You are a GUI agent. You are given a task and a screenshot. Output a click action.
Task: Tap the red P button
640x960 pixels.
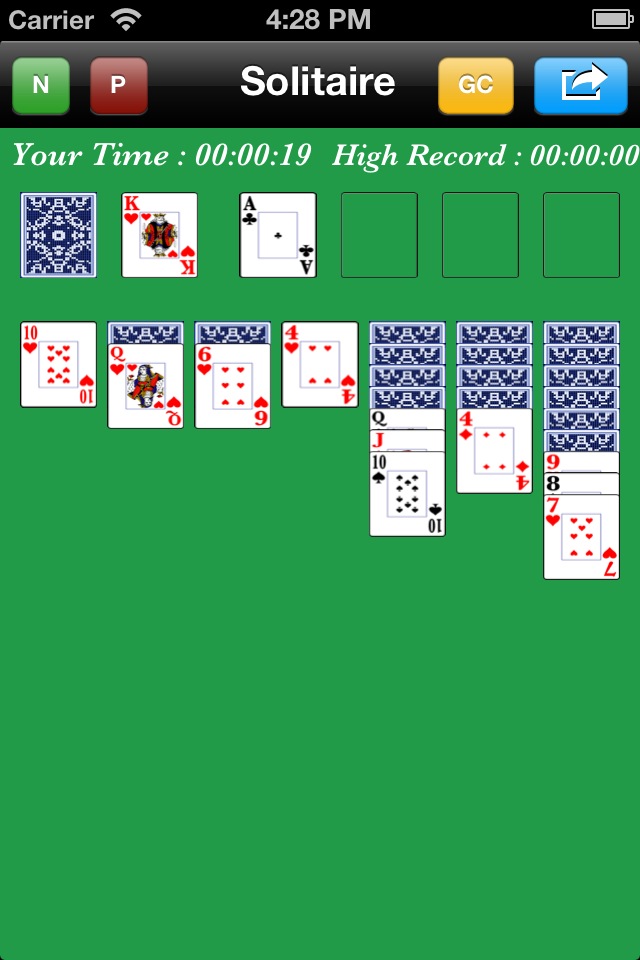point(118,85)
